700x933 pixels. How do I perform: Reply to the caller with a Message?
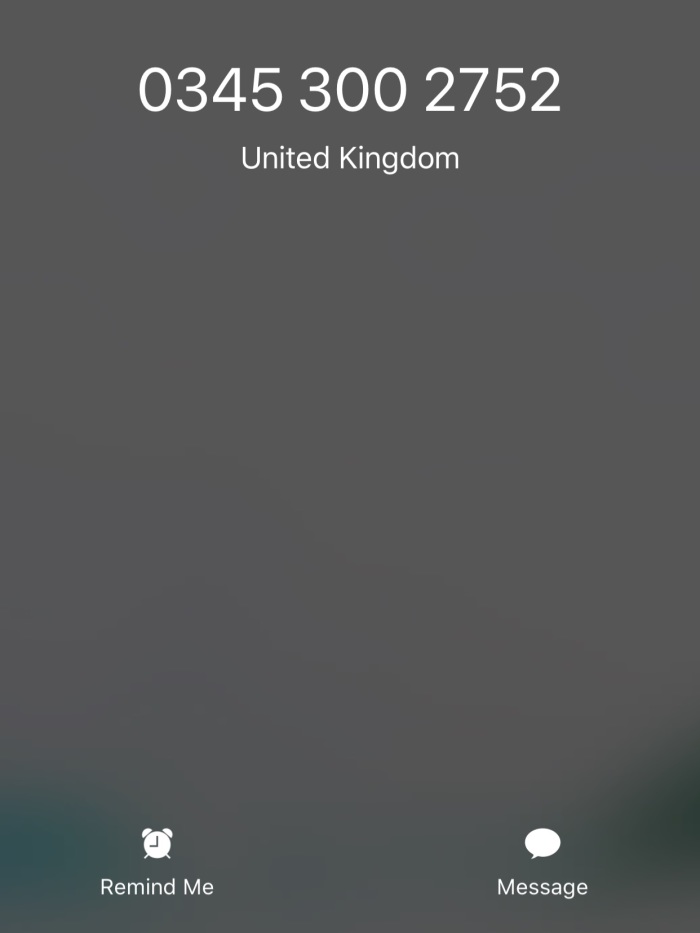542,846
